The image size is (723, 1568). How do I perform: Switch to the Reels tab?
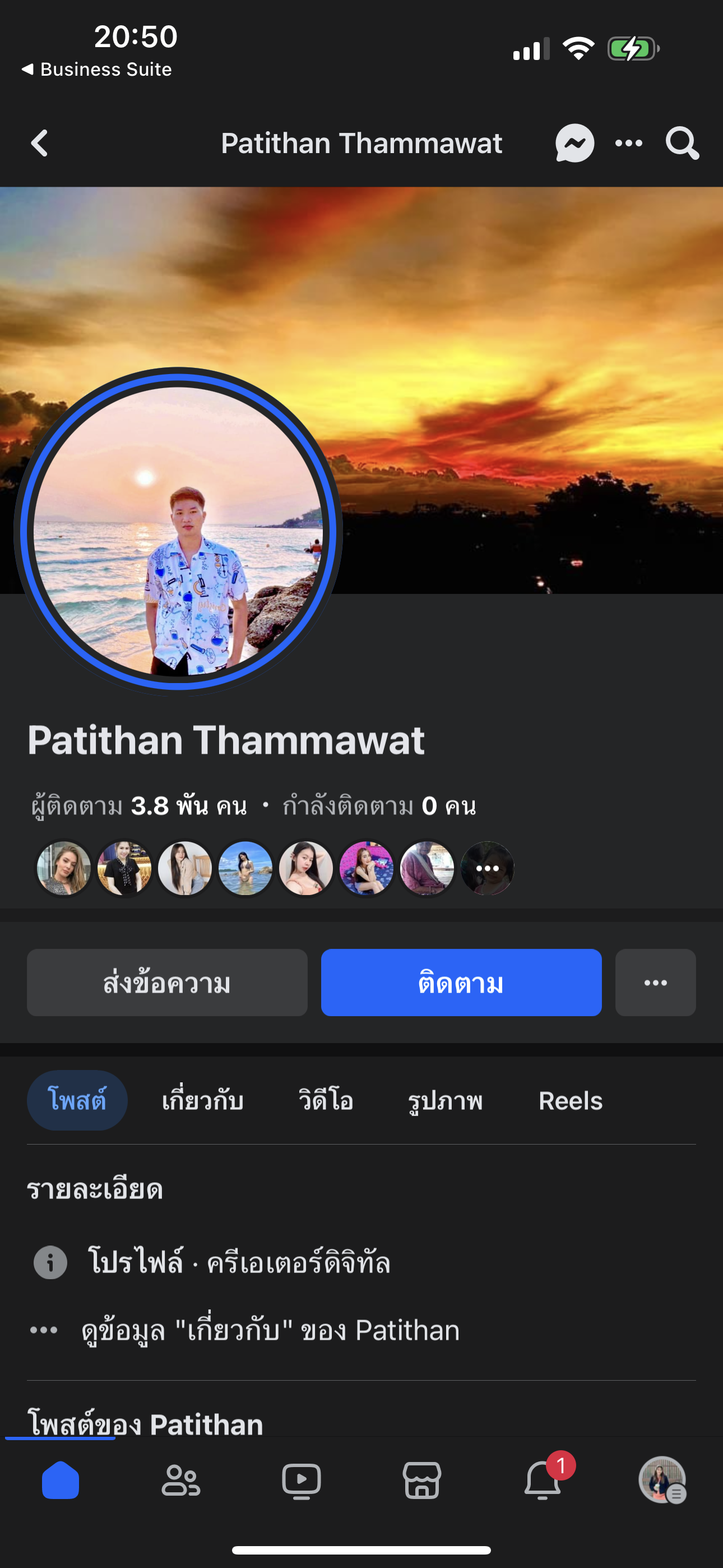click(x=570, y=1100)
